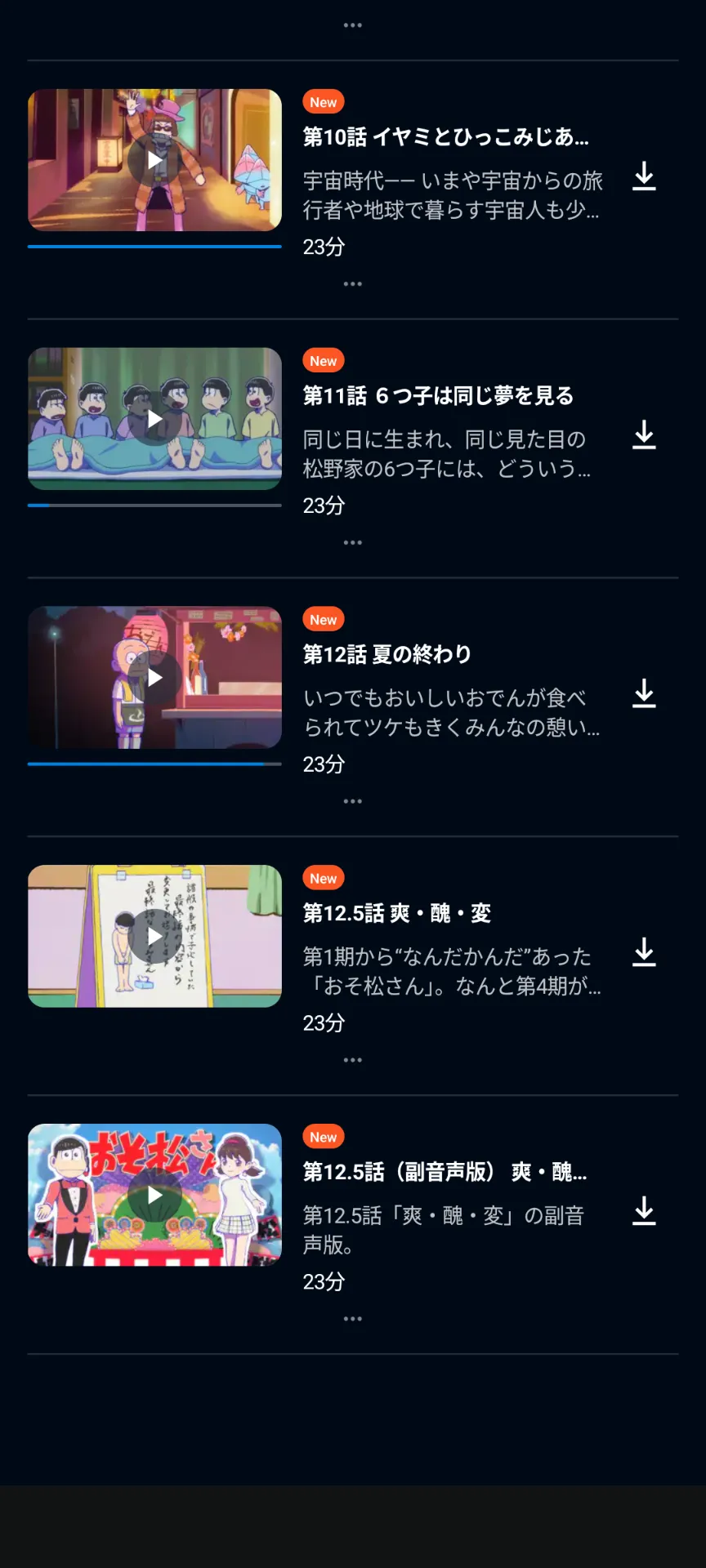Screen dimensions: 706x1568
Task: Play episode 第12.5話 爽・醜・変
Action: pos(154,936)
